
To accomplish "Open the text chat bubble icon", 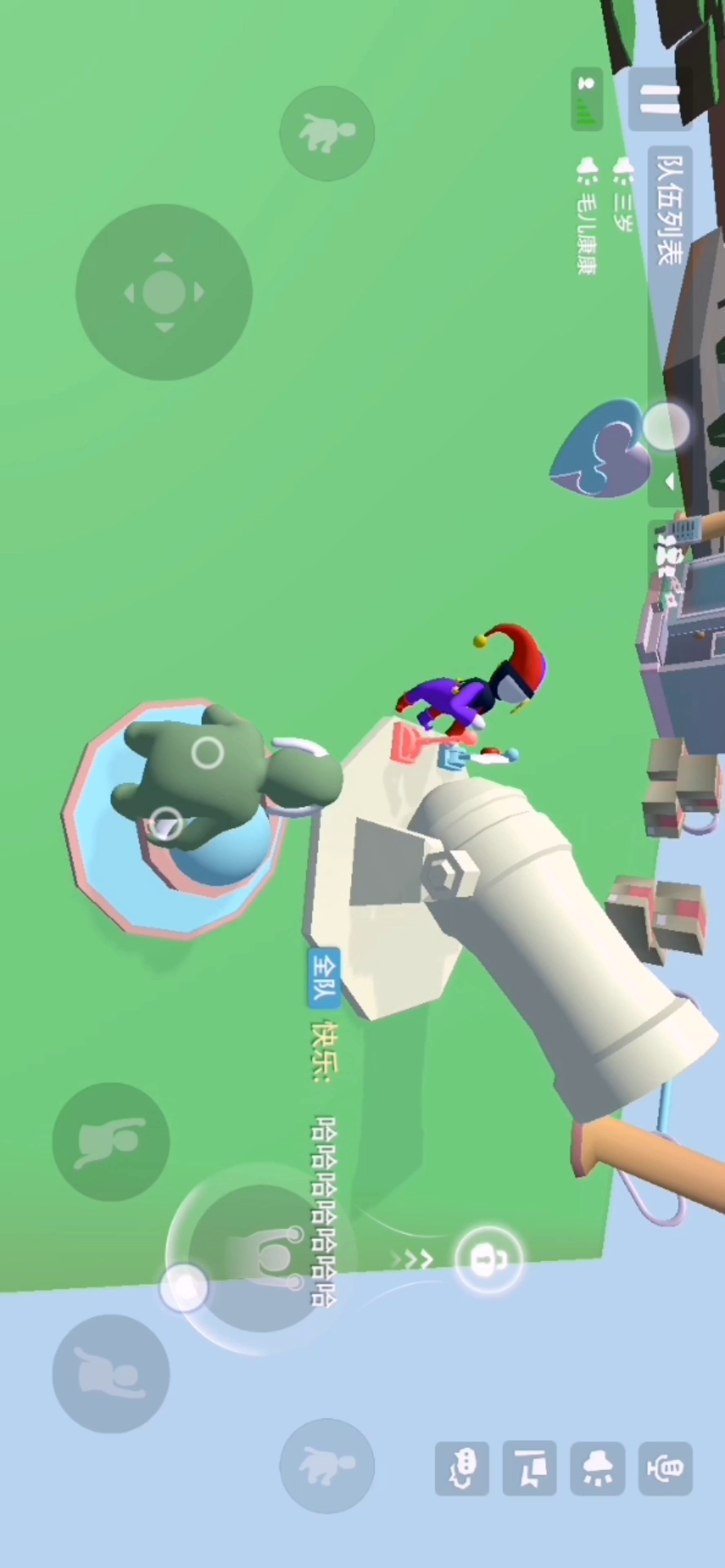I will pos(530,1468).
